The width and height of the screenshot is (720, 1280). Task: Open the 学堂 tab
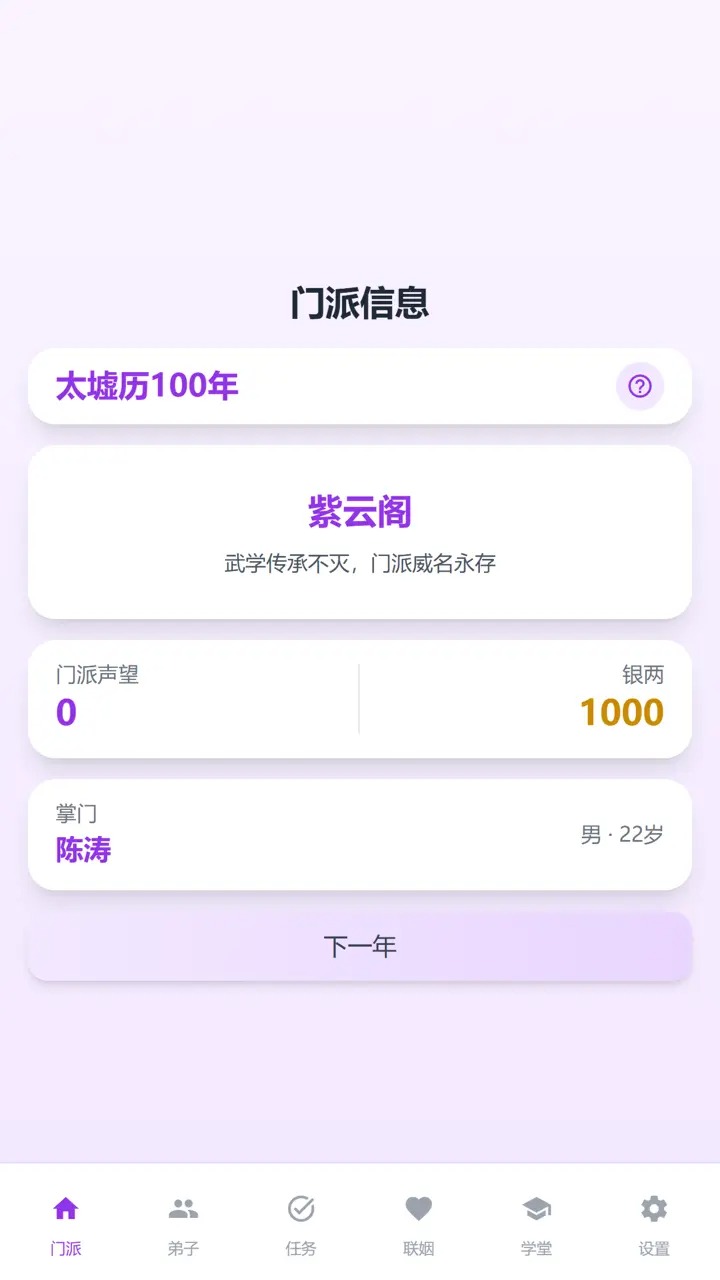coord(536,1224)
